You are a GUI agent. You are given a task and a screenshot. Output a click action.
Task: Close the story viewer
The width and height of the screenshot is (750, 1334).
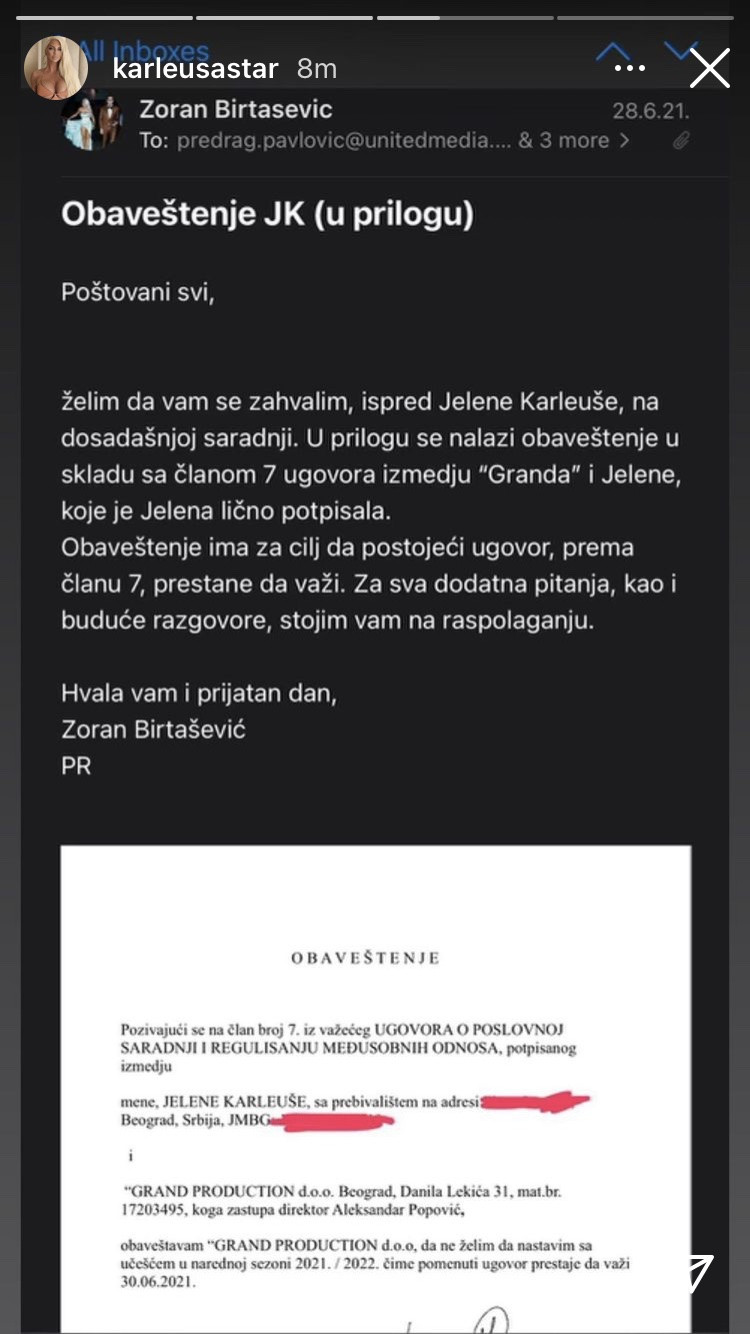pos(709,69)
